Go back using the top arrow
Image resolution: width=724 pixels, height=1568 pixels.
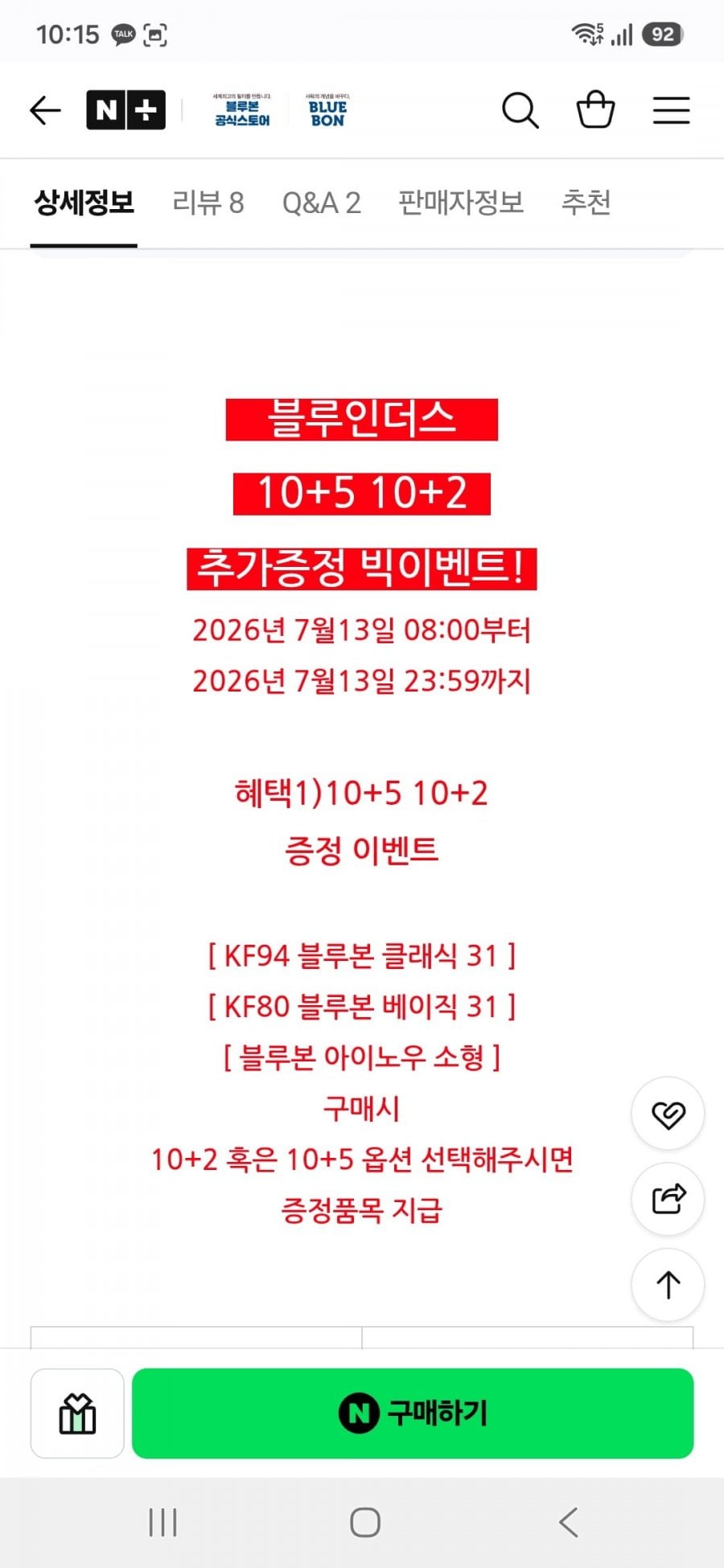45,110
